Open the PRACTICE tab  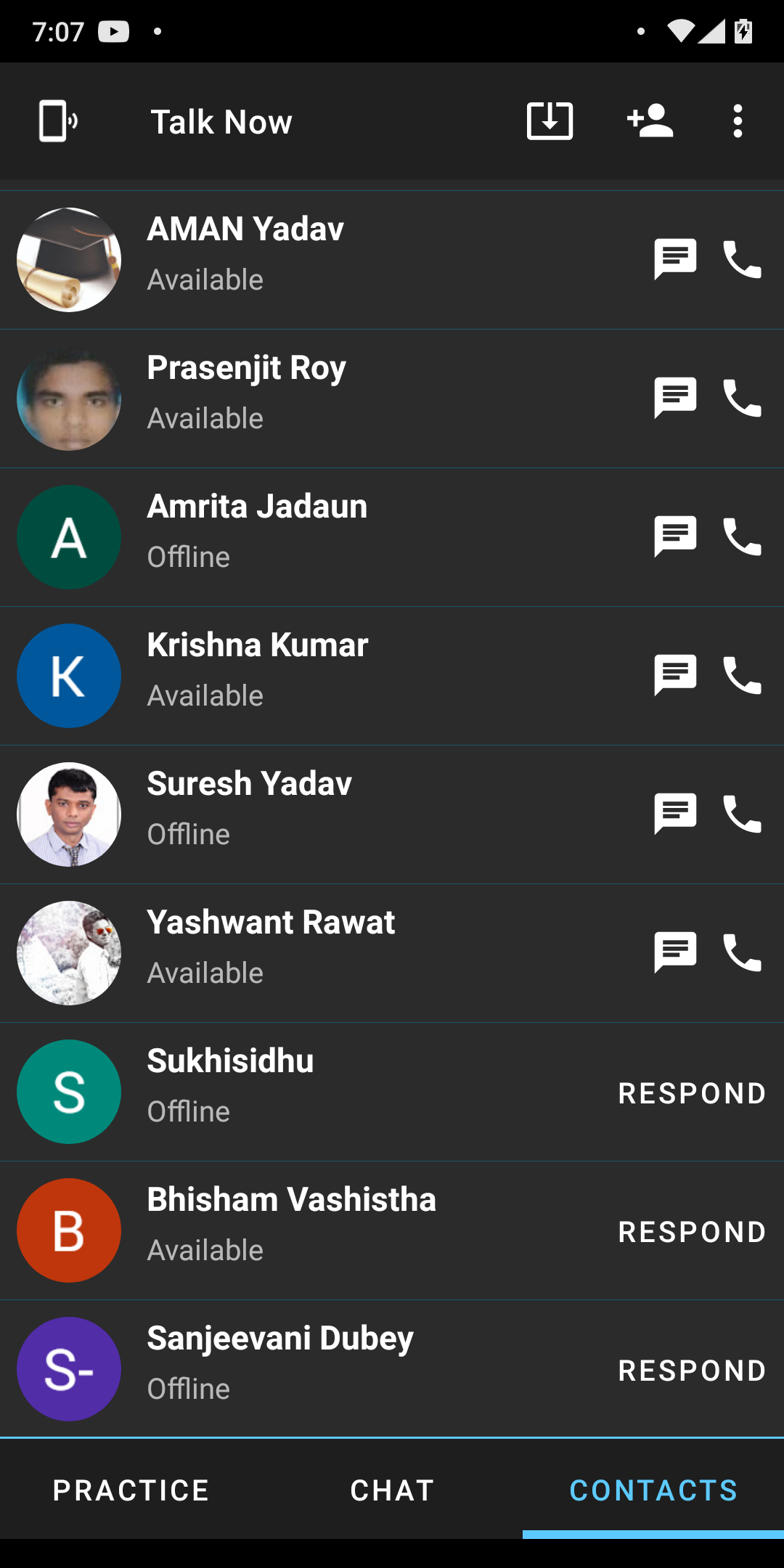coord(129,1490)
